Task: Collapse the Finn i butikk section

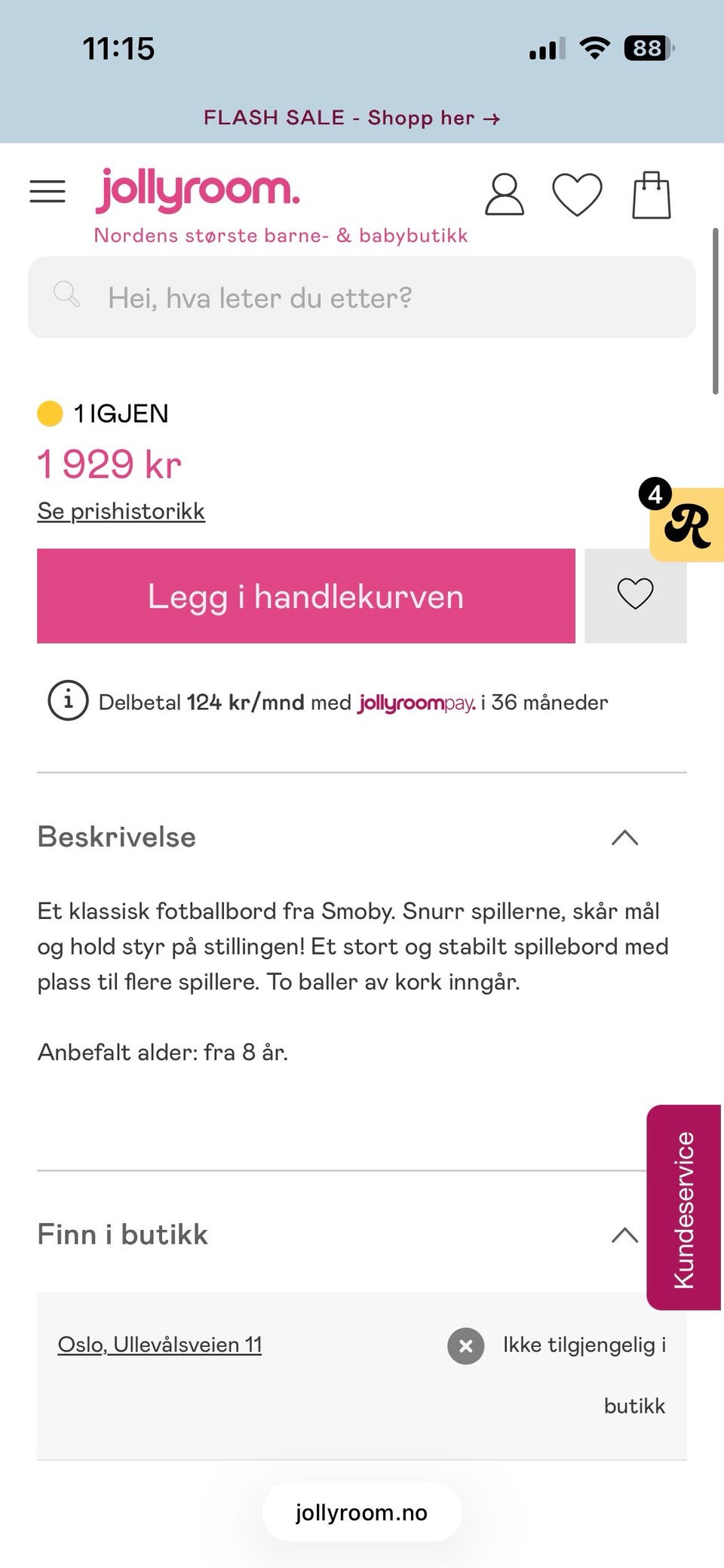Action: tap(624, 1234)
